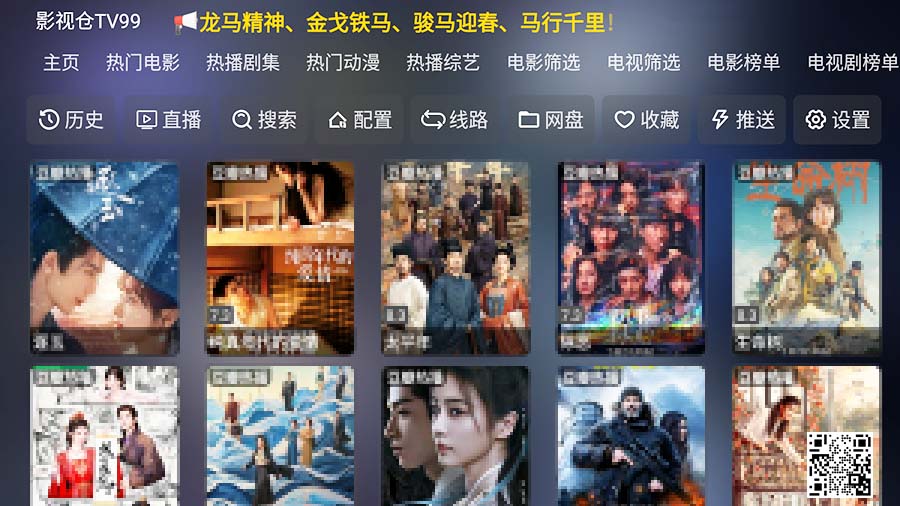900x506 pixels.
Task: Open the 太平年 poster card
Action: click(x=455, y=258)
